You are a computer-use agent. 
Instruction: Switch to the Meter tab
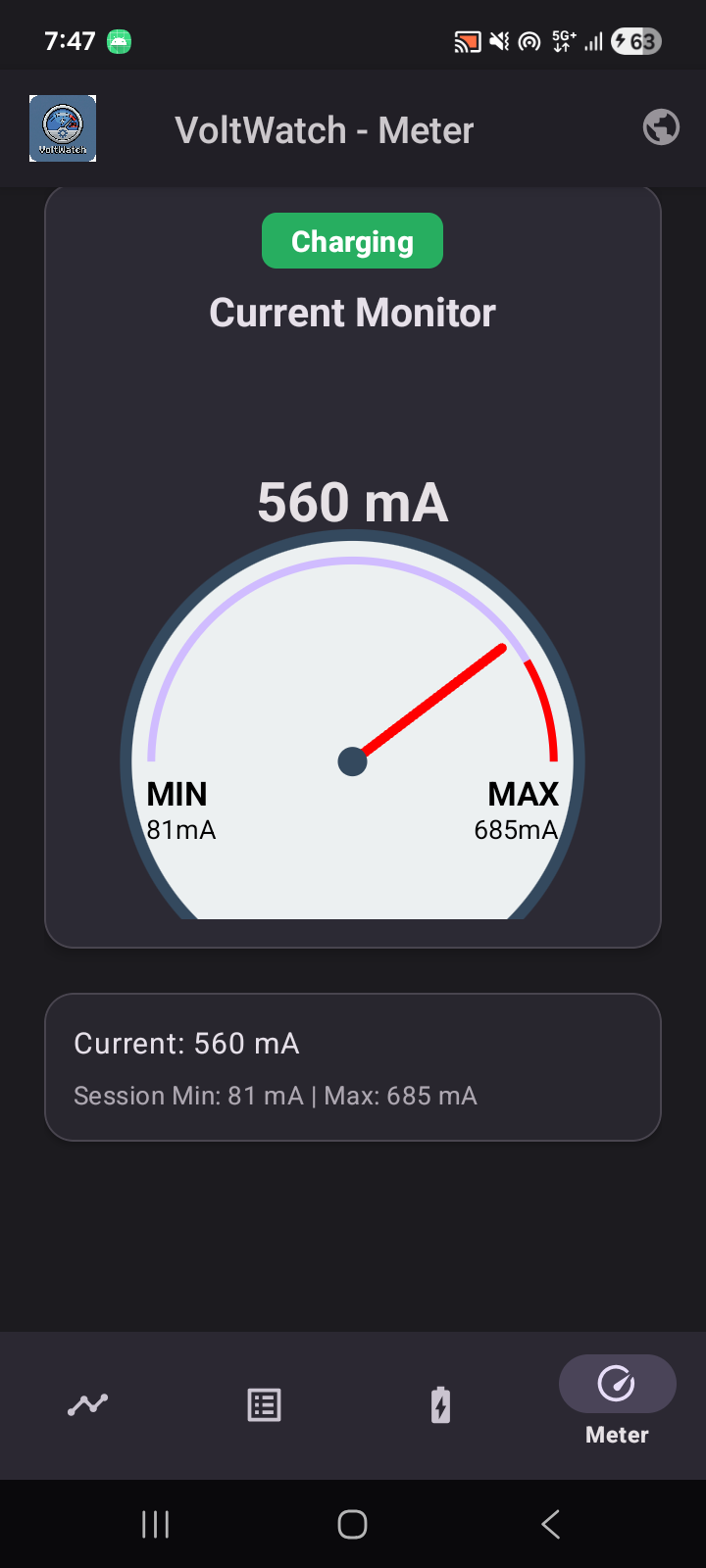click(x=617, y=1401)
